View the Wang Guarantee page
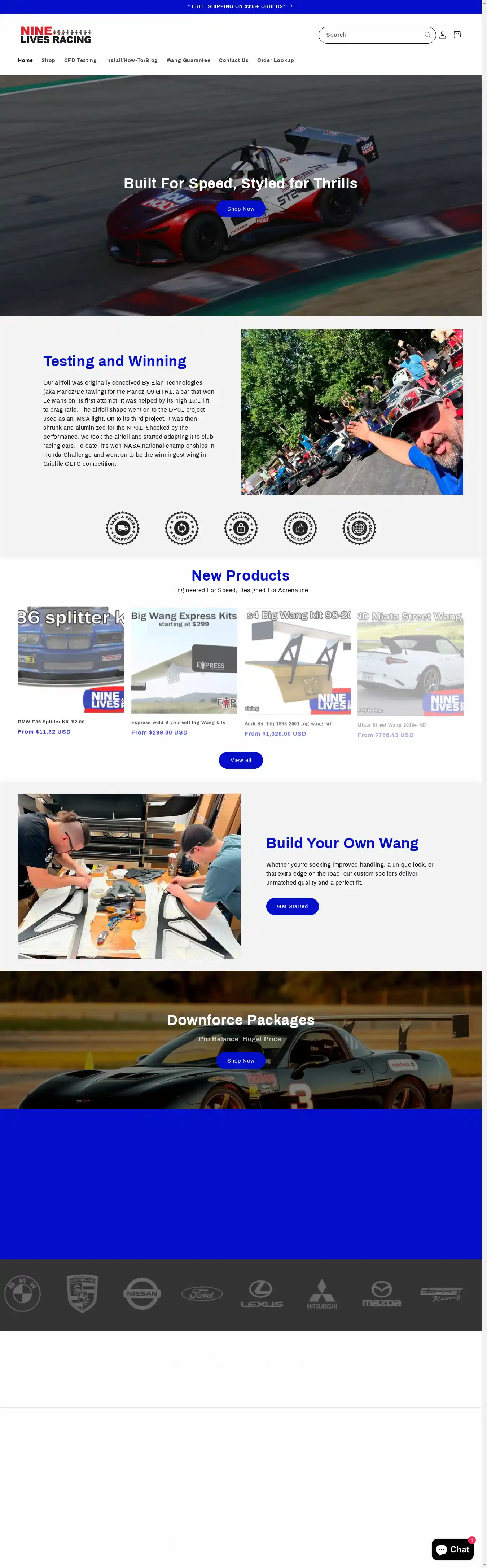Viewport: 487px width, 1568px height. [188, 60]
